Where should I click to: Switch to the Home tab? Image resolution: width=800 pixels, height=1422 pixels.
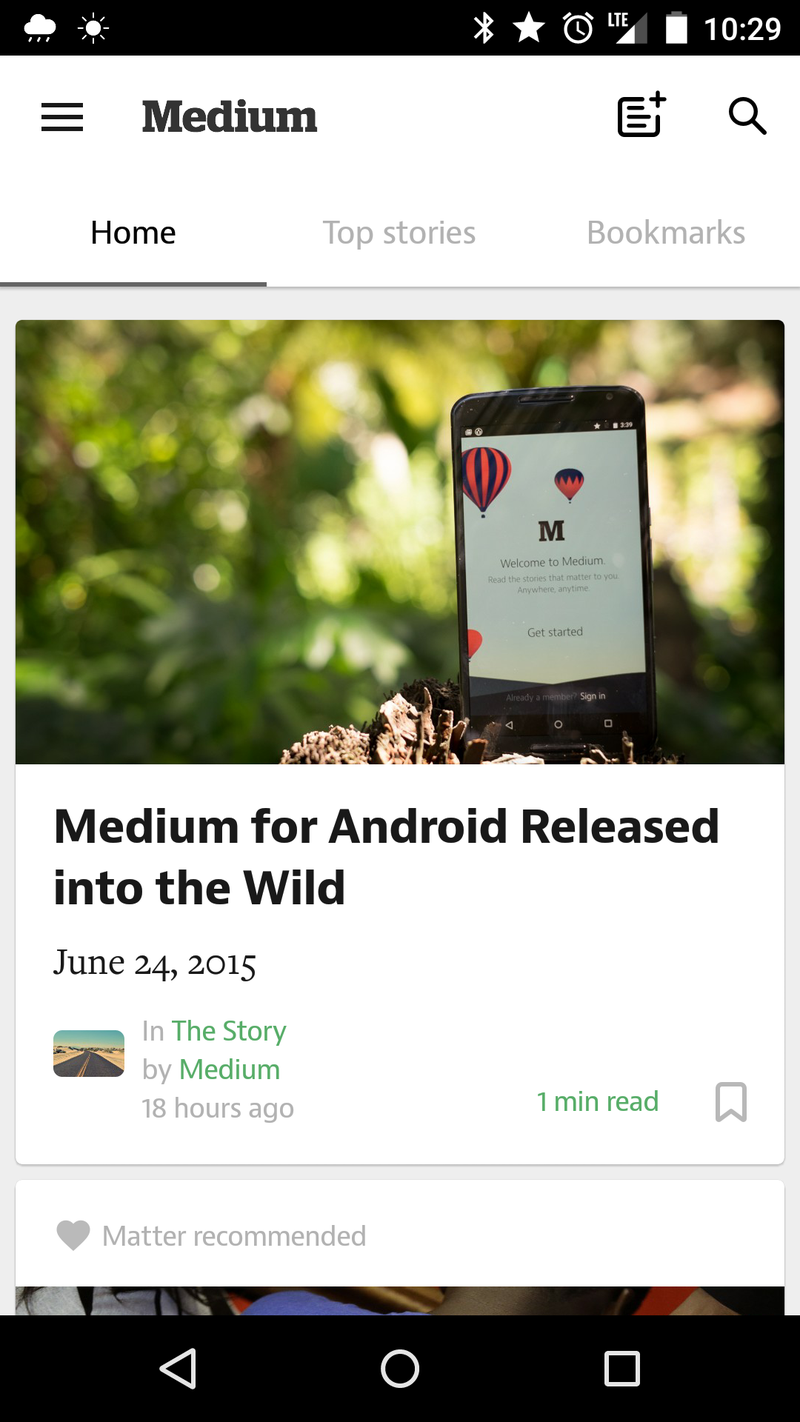[133, 233]
